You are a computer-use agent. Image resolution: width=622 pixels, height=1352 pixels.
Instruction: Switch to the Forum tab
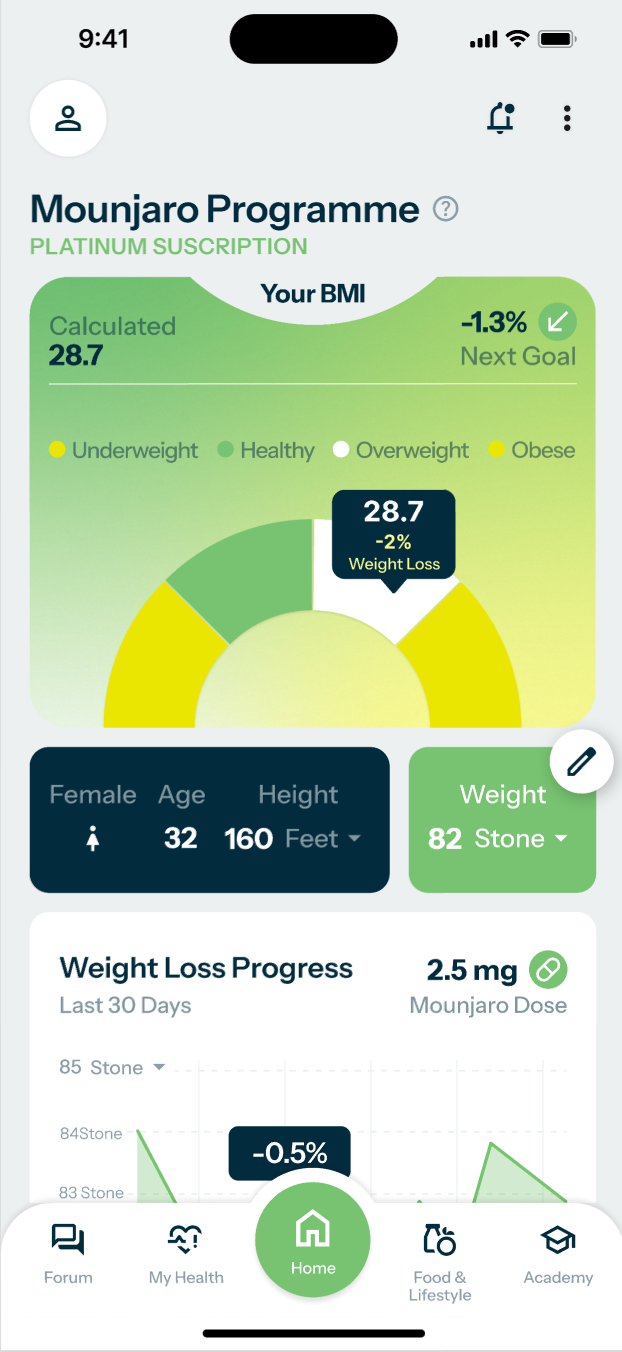tap(68, 1255)
